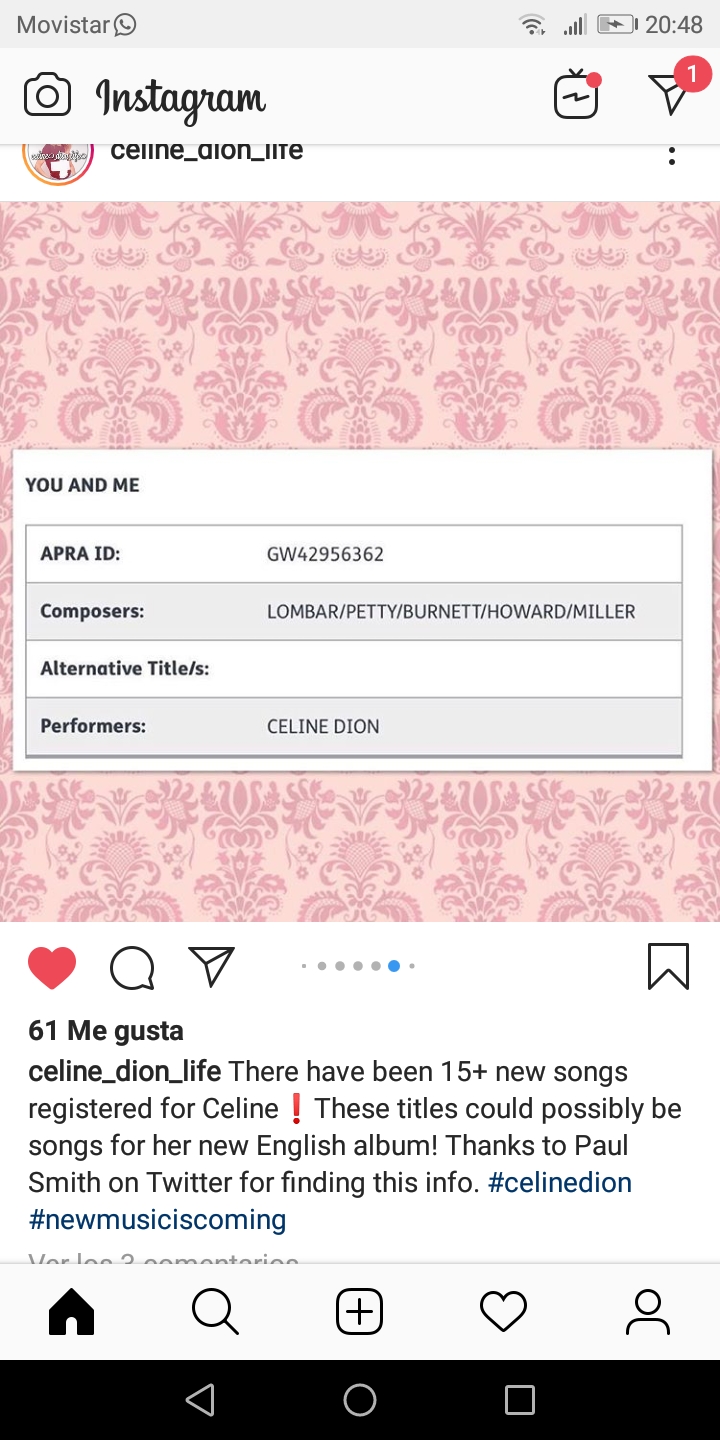Switch to the Home feed tab
The height and width of the screenshot is (1440, 720).
[72, 1311]
